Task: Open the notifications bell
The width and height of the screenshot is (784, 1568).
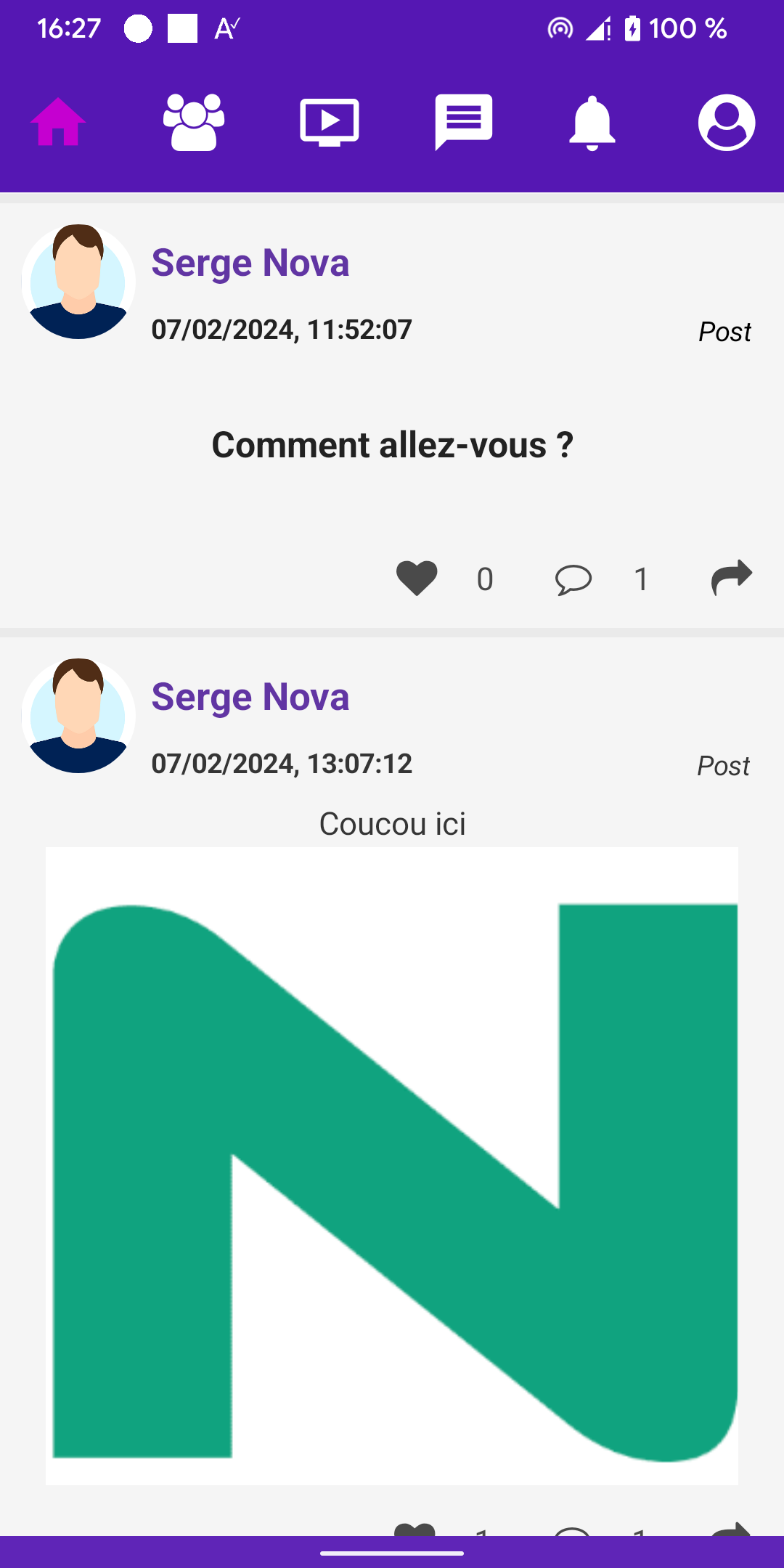Action: (x=592, y=122)
